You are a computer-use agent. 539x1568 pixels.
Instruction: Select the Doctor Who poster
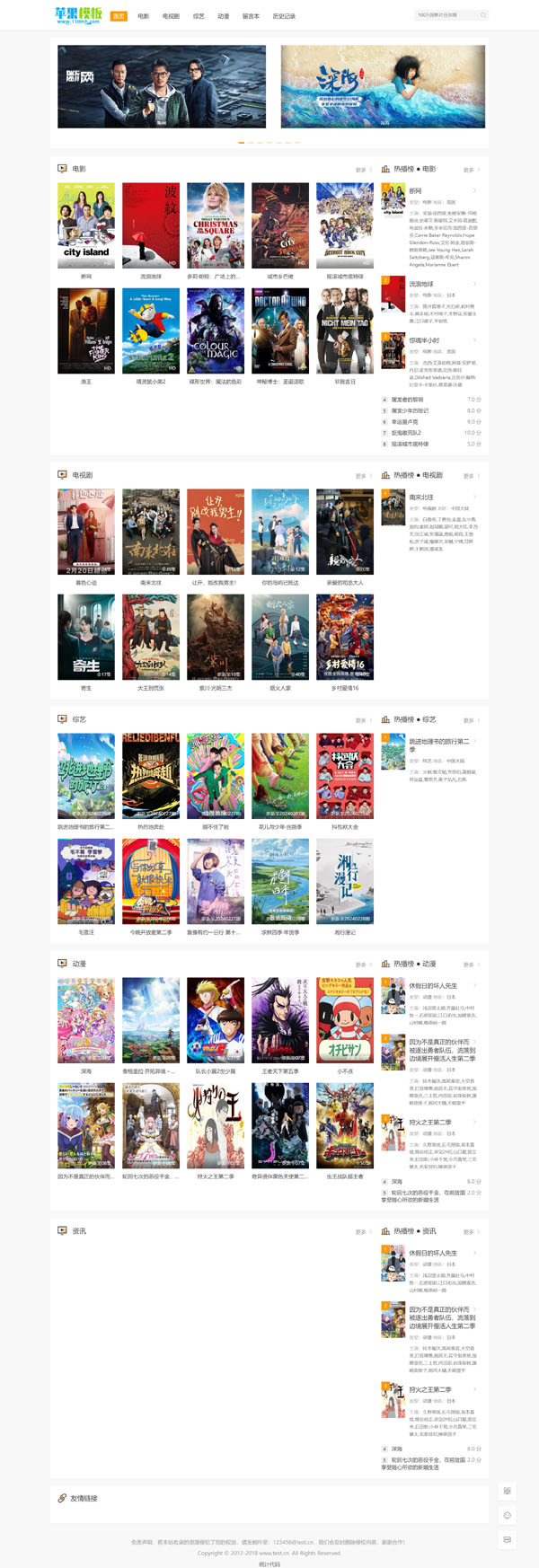pos(280,330)
